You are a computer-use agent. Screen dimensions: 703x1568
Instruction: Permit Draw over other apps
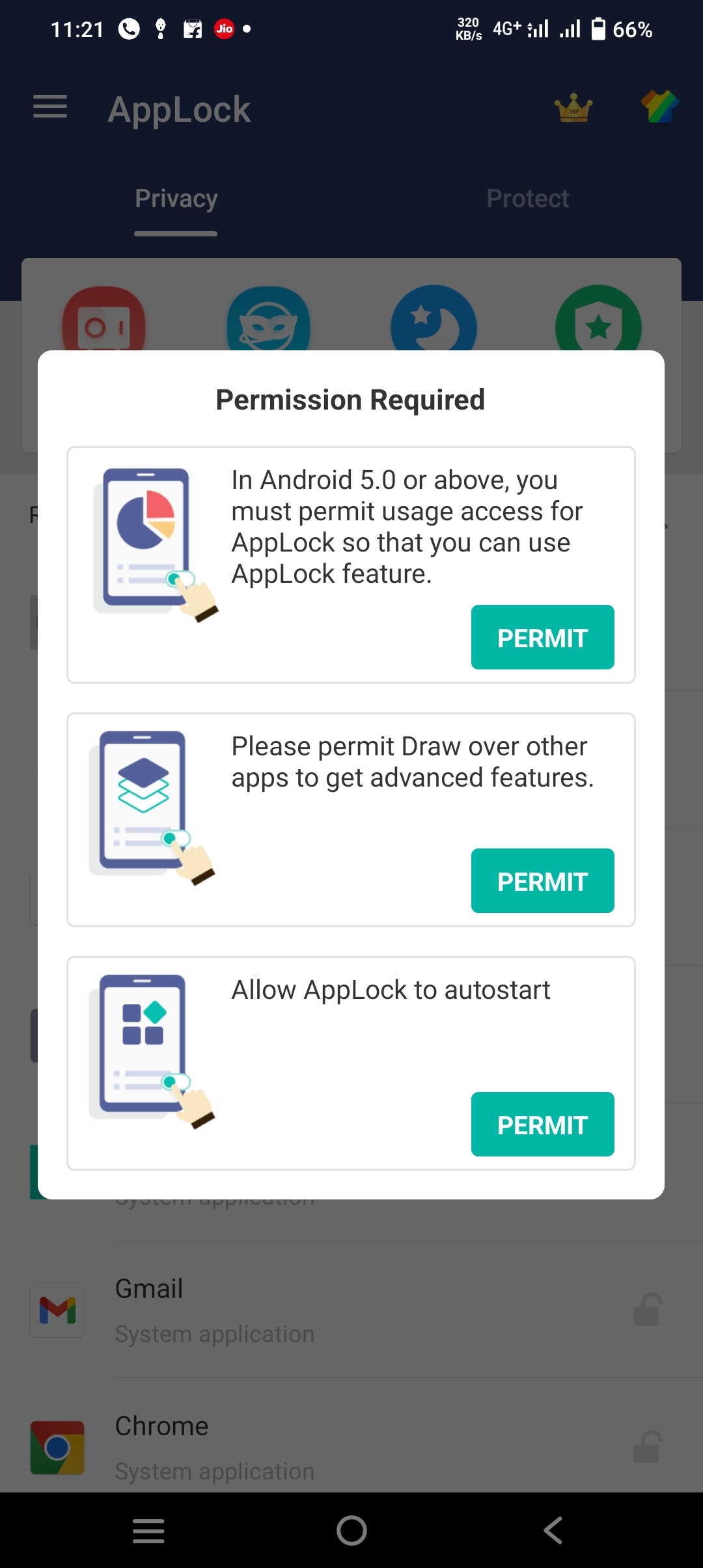pyautogui.click(x=542, y=880)
